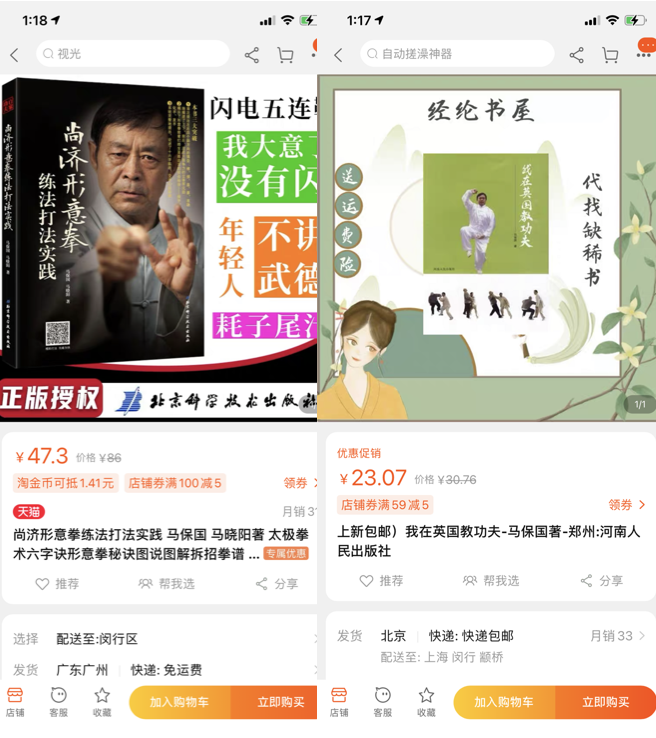Share the 我在英国教功夫 listing from top bar
The image size is (656, 738).
coord(577,55)
